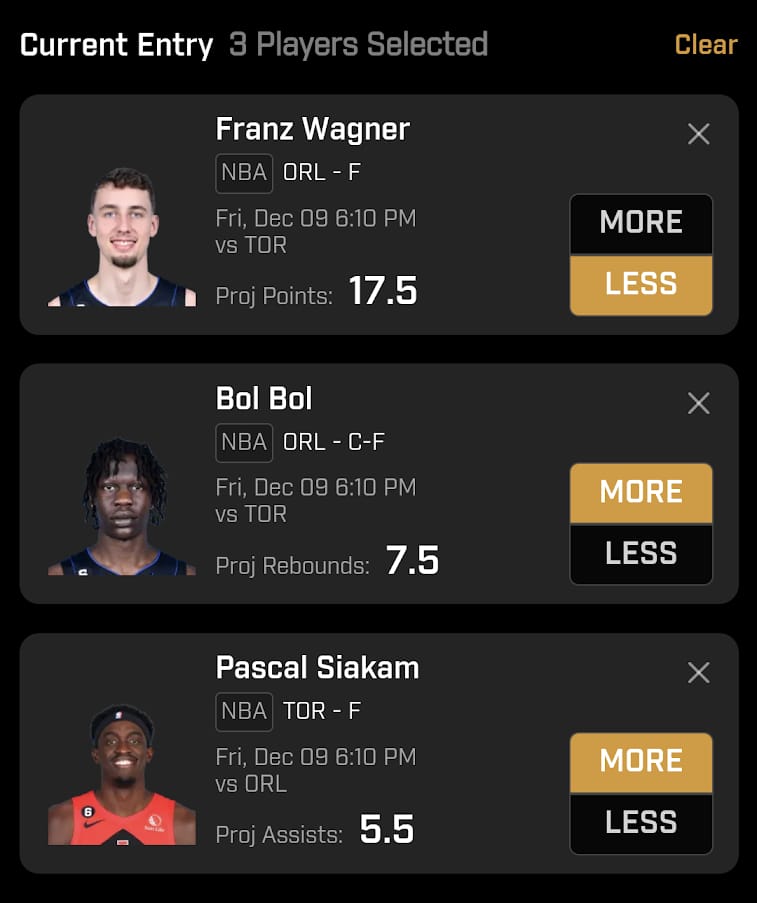
Task: Remove Bol Bol from the entry
Action: click(698, 403)
